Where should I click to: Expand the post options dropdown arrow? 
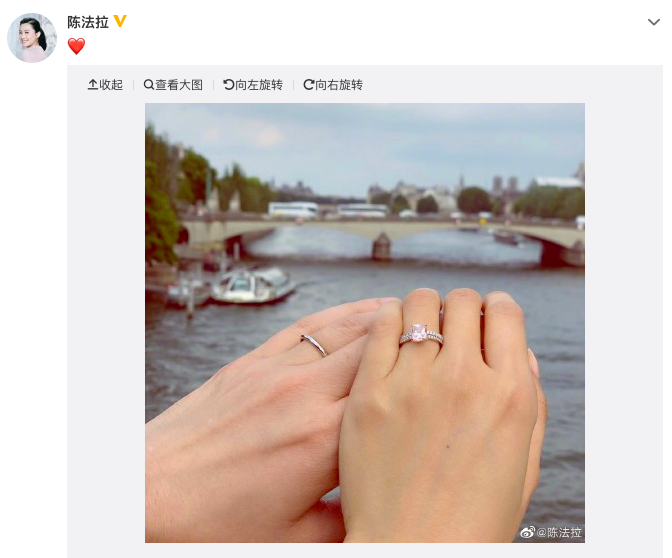point(654,22)
